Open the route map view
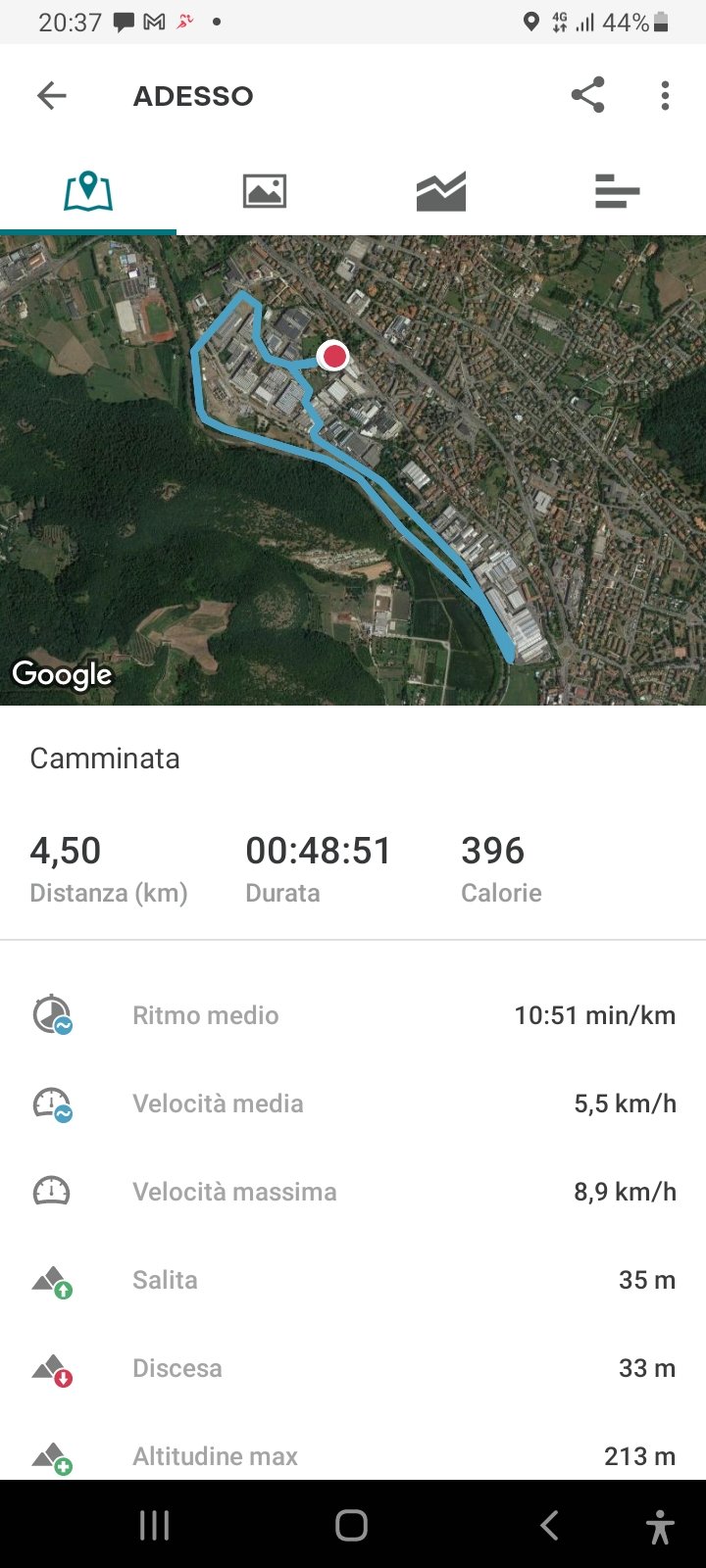 (353, 470)
